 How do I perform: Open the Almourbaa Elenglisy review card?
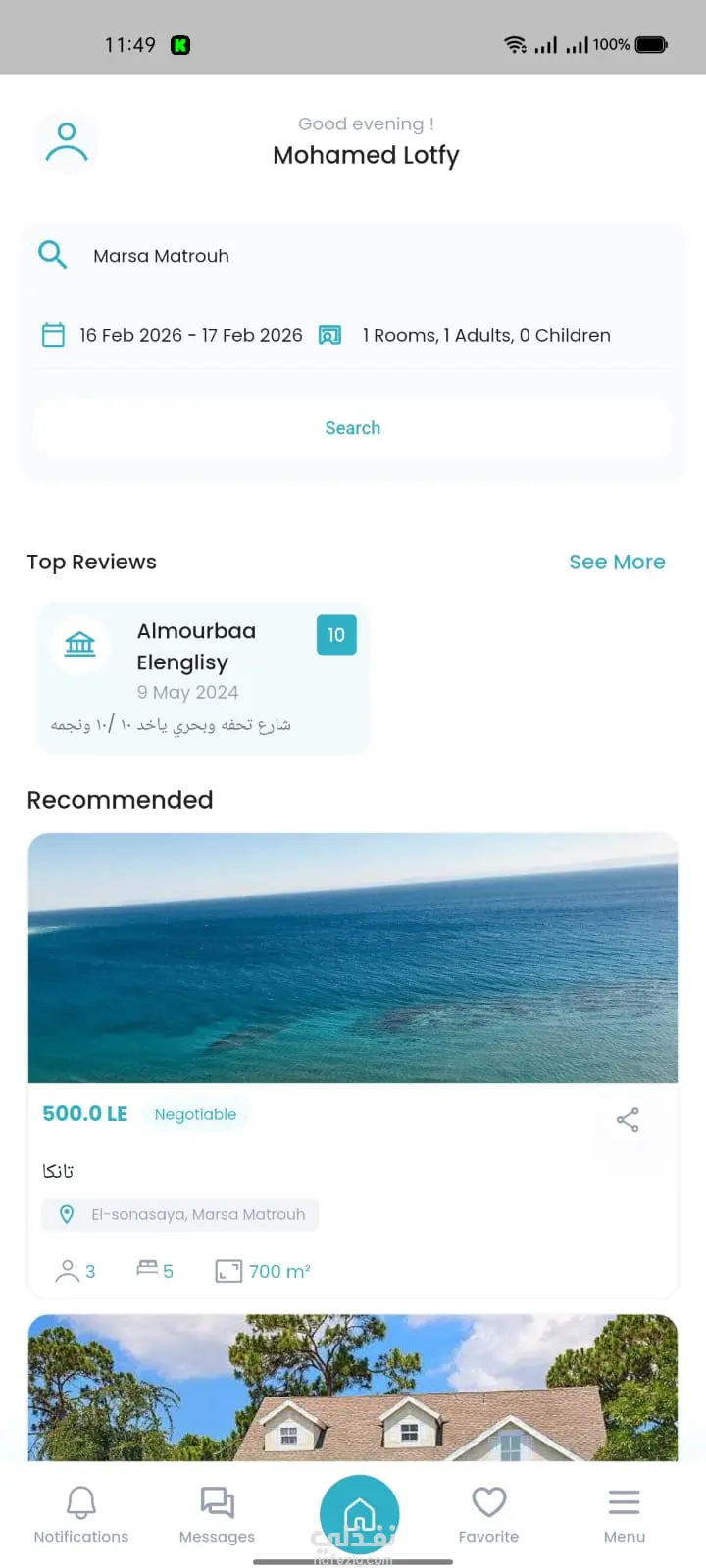(x=203, y=677)
